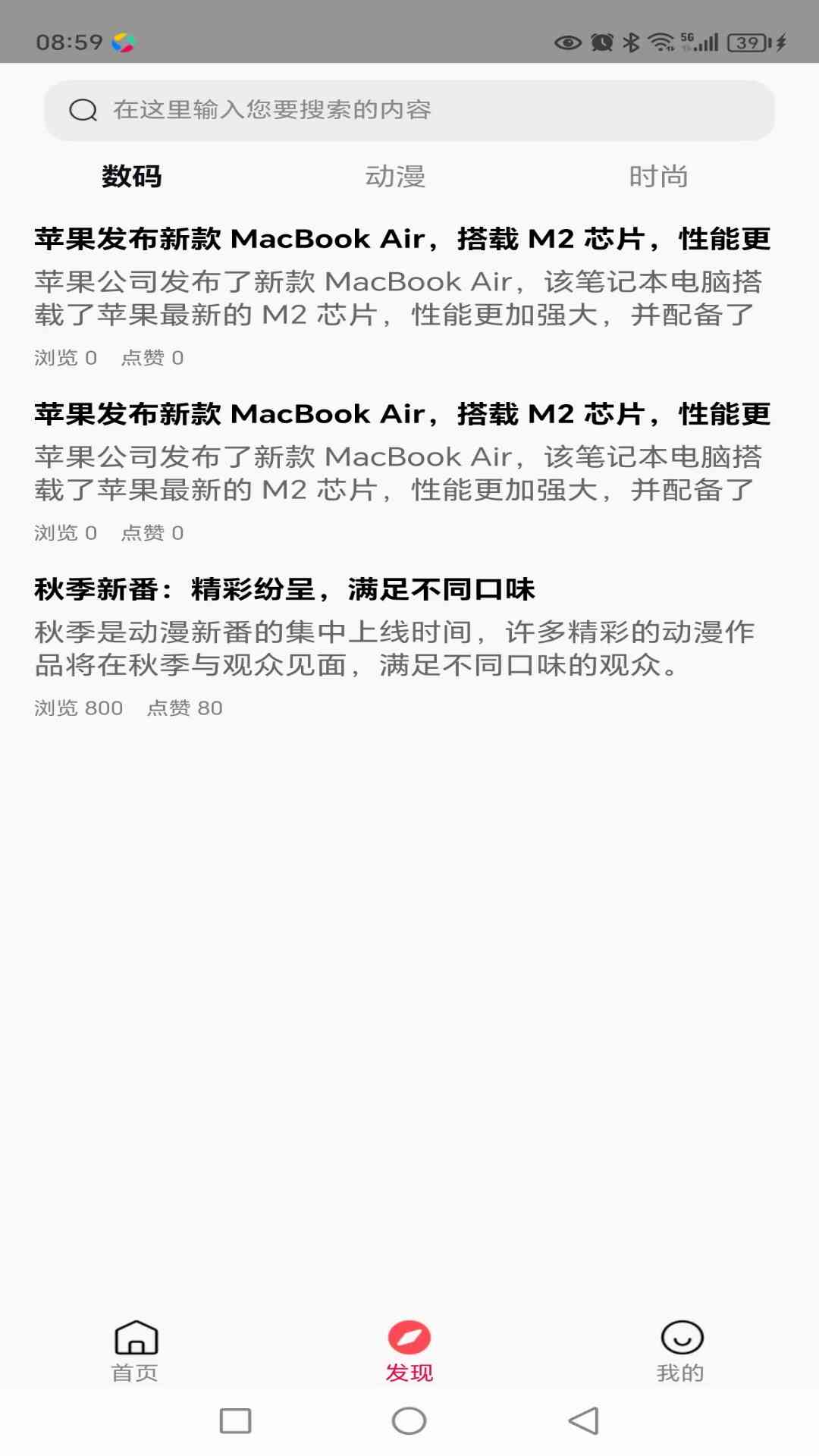Switch to the 时尚 category tab

(658, 176)
